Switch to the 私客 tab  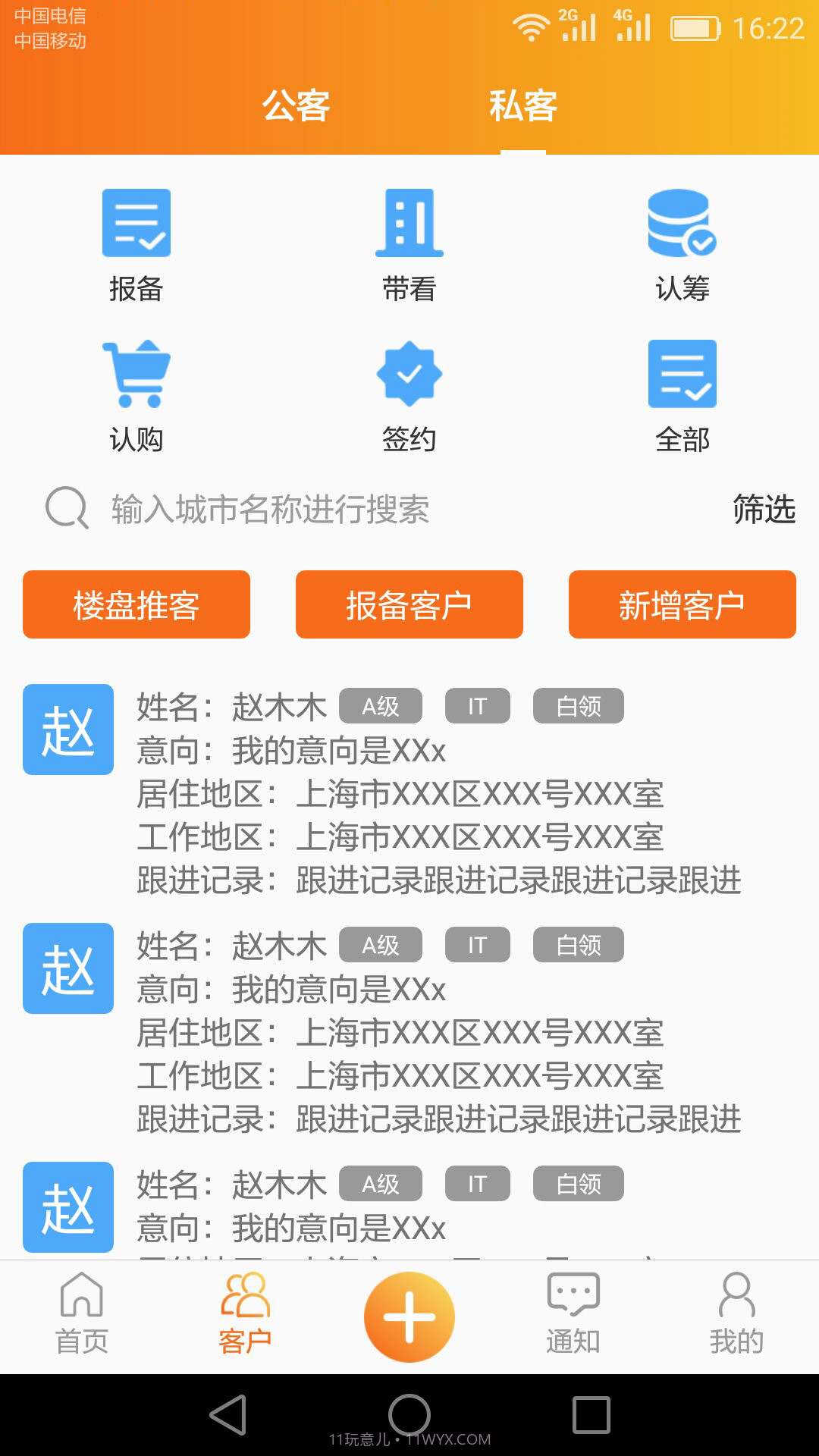[522, 106]
